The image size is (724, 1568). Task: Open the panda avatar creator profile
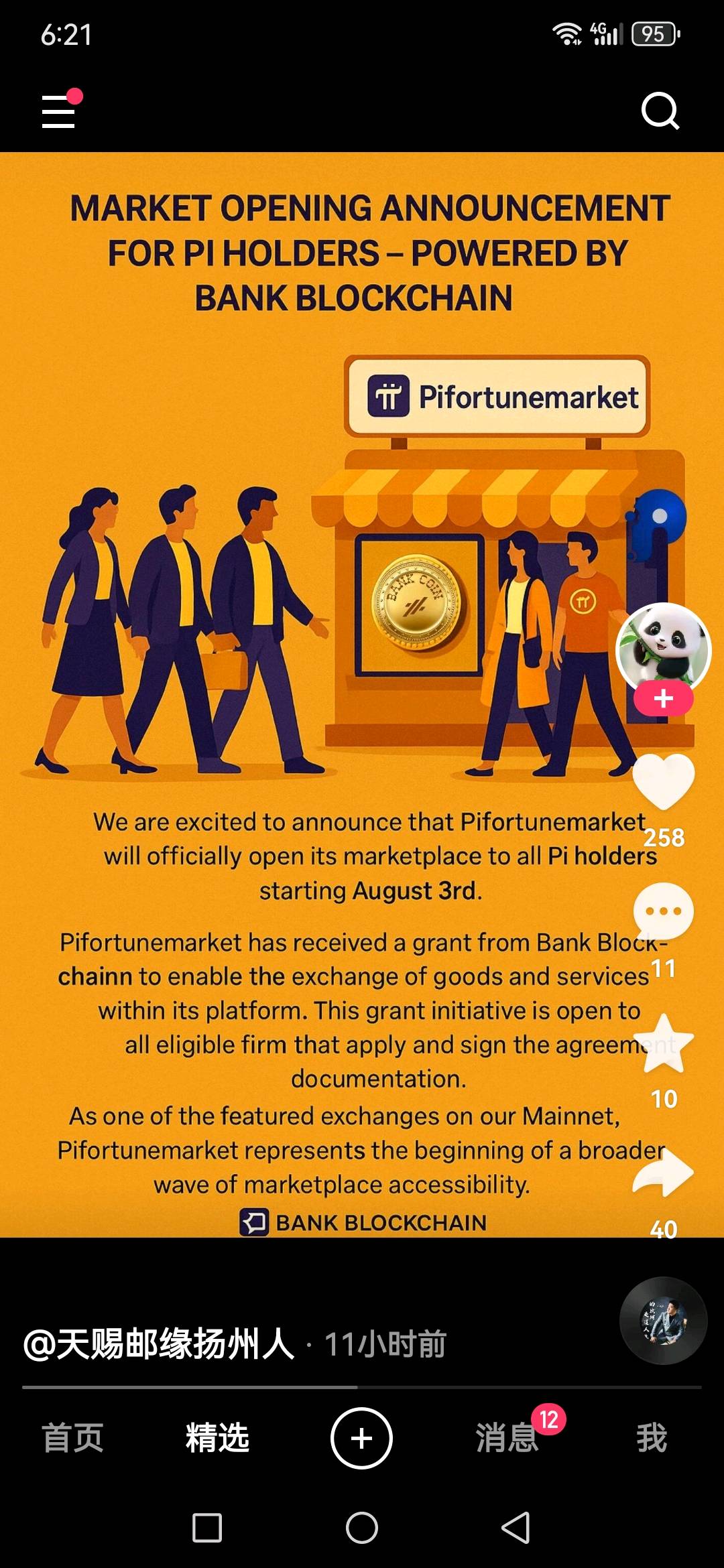click(x=663, y=647)
